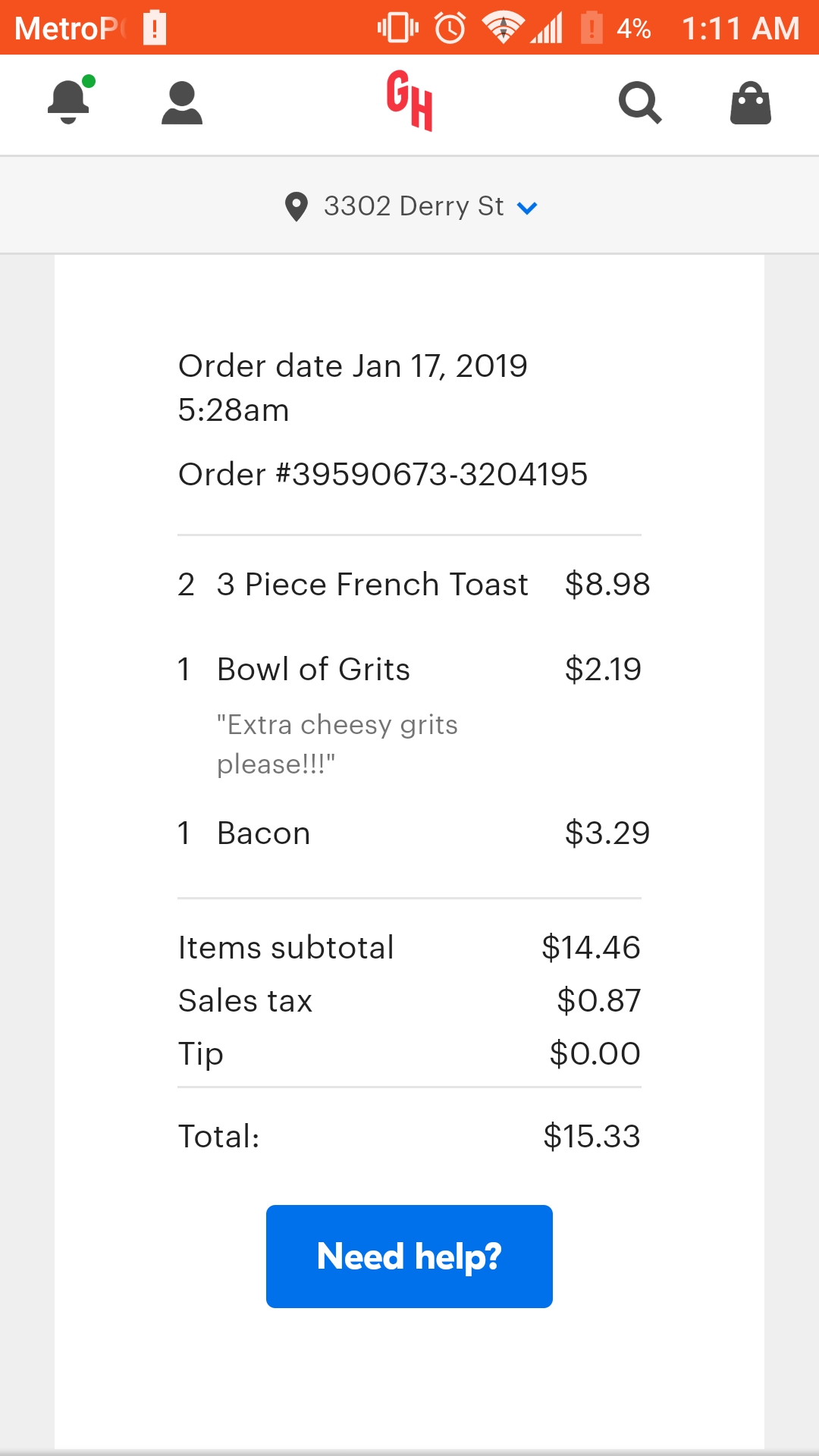
Task: Tap the location pin icon
Action: 297,205
